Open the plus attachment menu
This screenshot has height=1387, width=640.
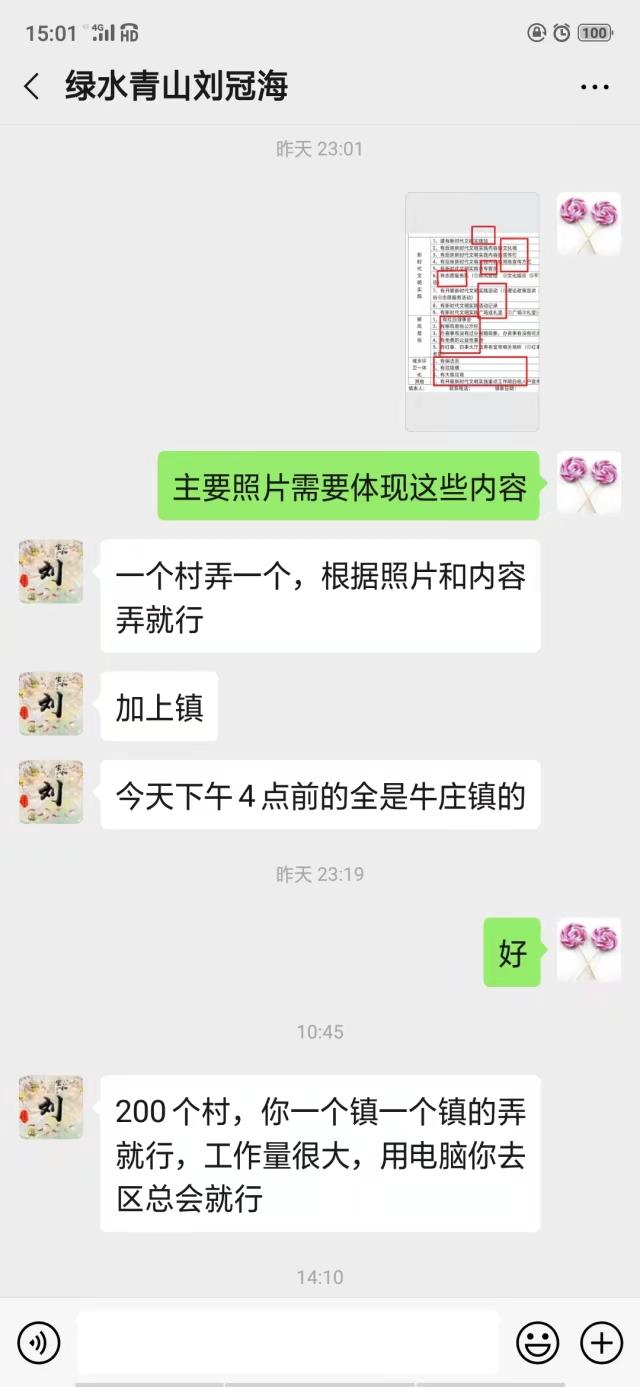tap(601, 1342)
